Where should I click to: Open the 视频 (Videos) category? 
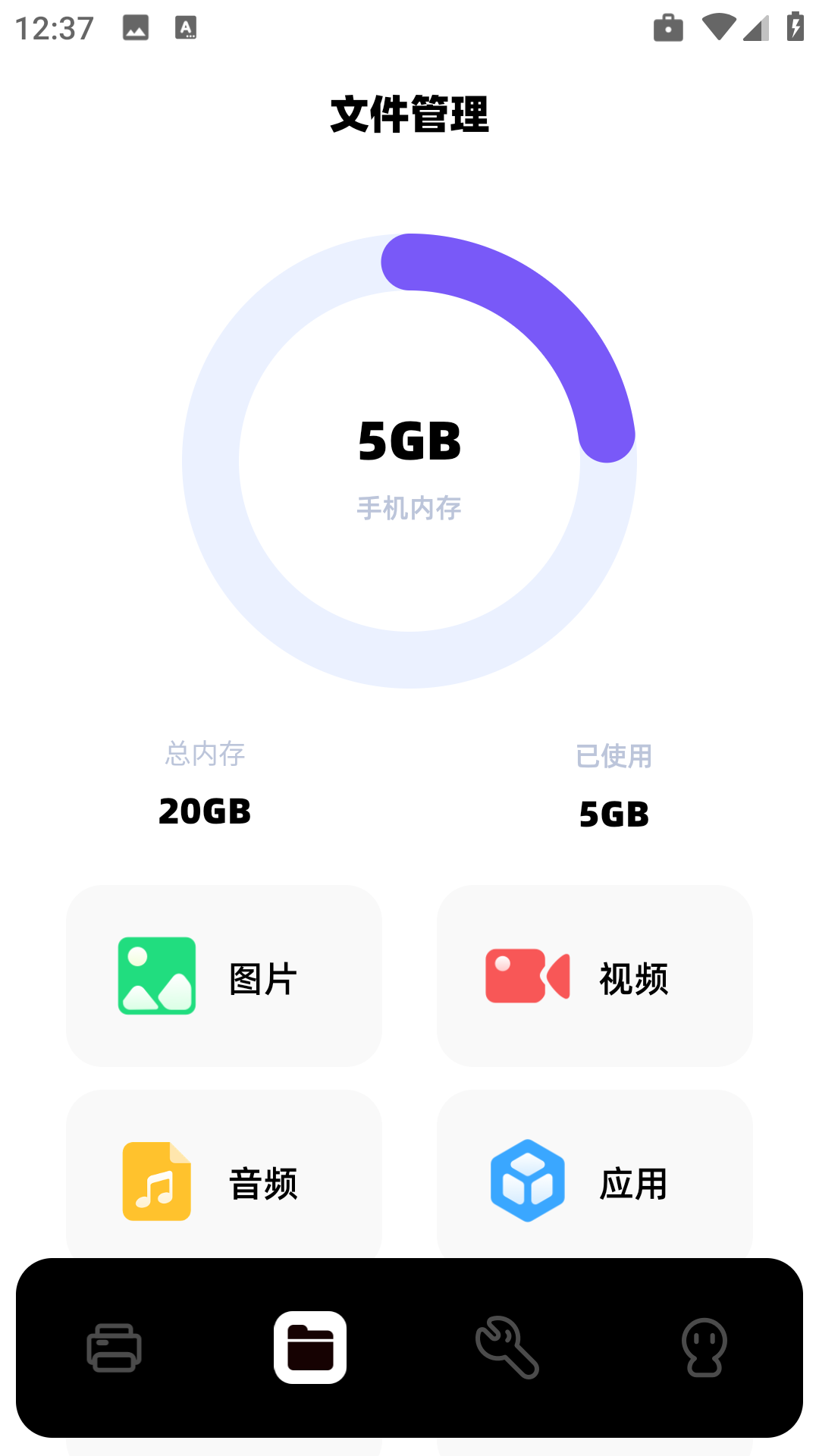click(595, 976)
